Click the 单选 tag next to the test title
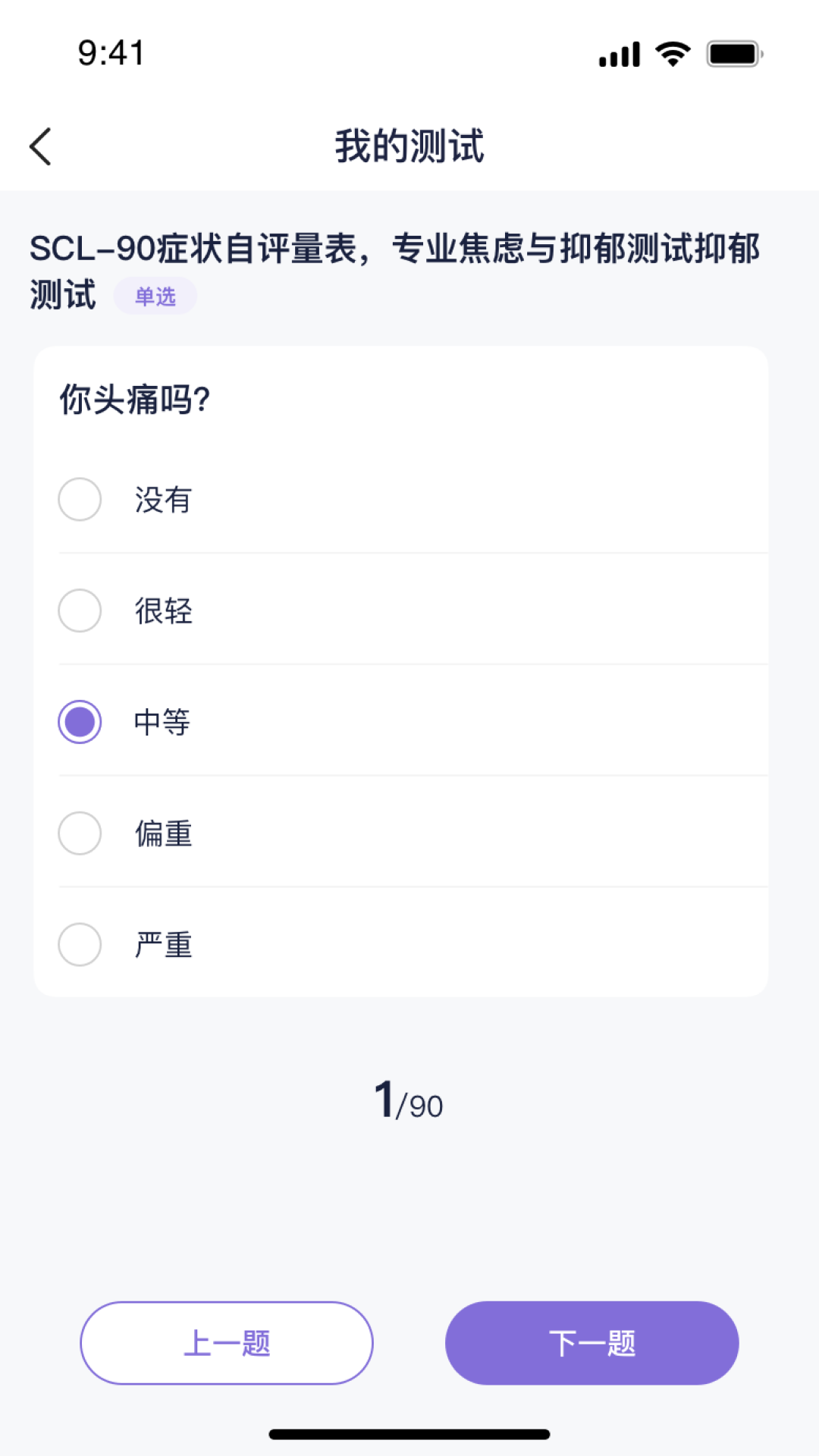The image size is (819, 1456). (x=155, y=296)
